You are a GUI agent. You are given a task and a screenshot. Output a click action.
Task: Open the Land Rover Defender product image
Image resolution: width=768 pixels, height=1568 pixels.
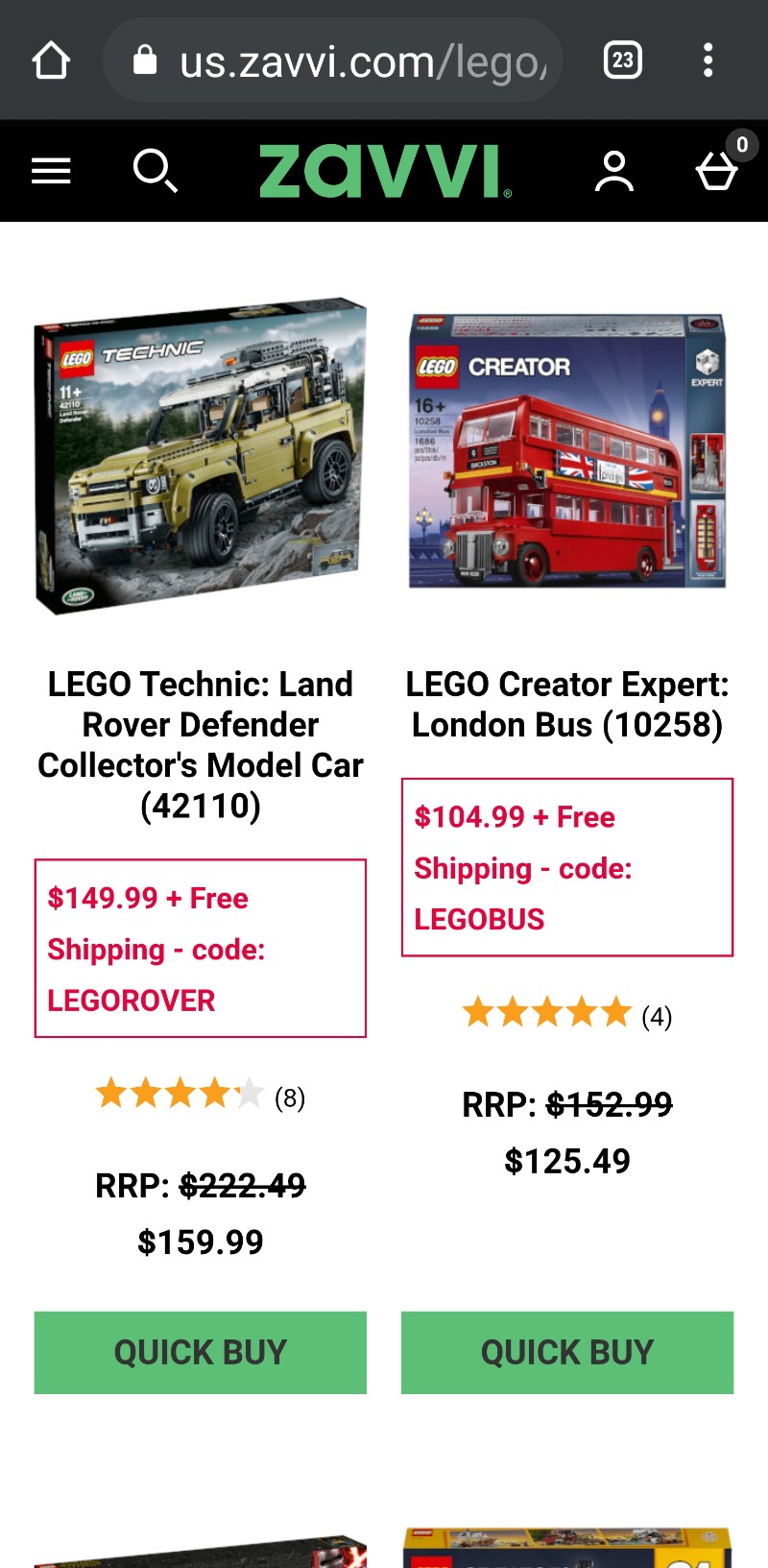(200, 455)
